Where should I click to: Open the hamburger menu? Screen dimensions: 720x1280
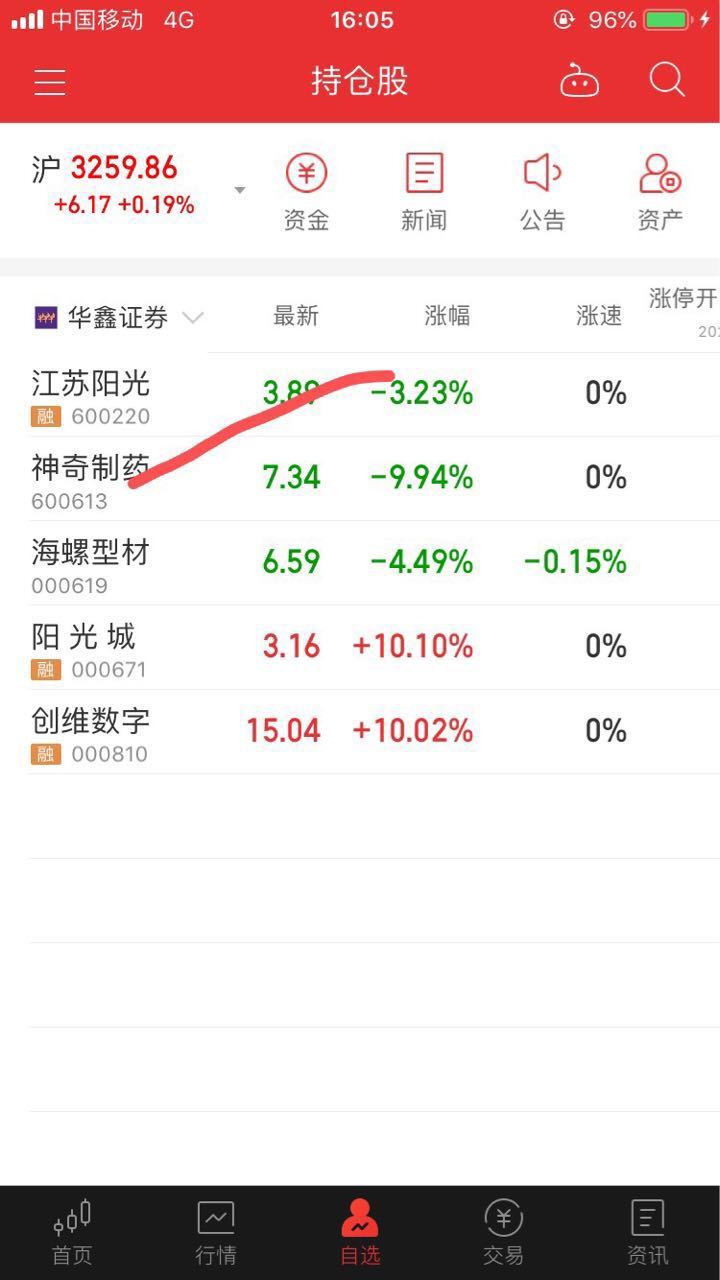coord(50,82)
